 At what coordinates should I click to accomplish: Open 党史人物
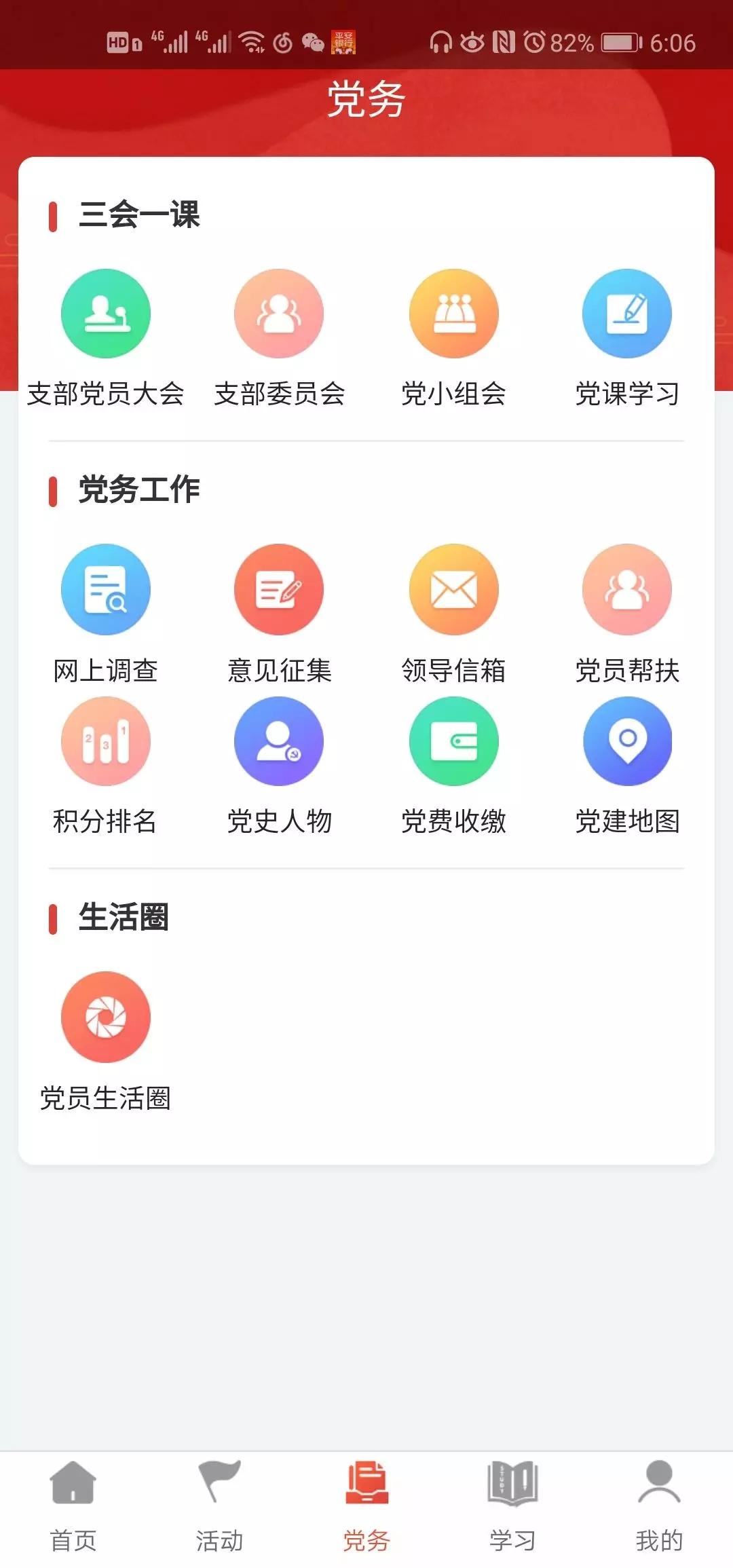(279, 742)
